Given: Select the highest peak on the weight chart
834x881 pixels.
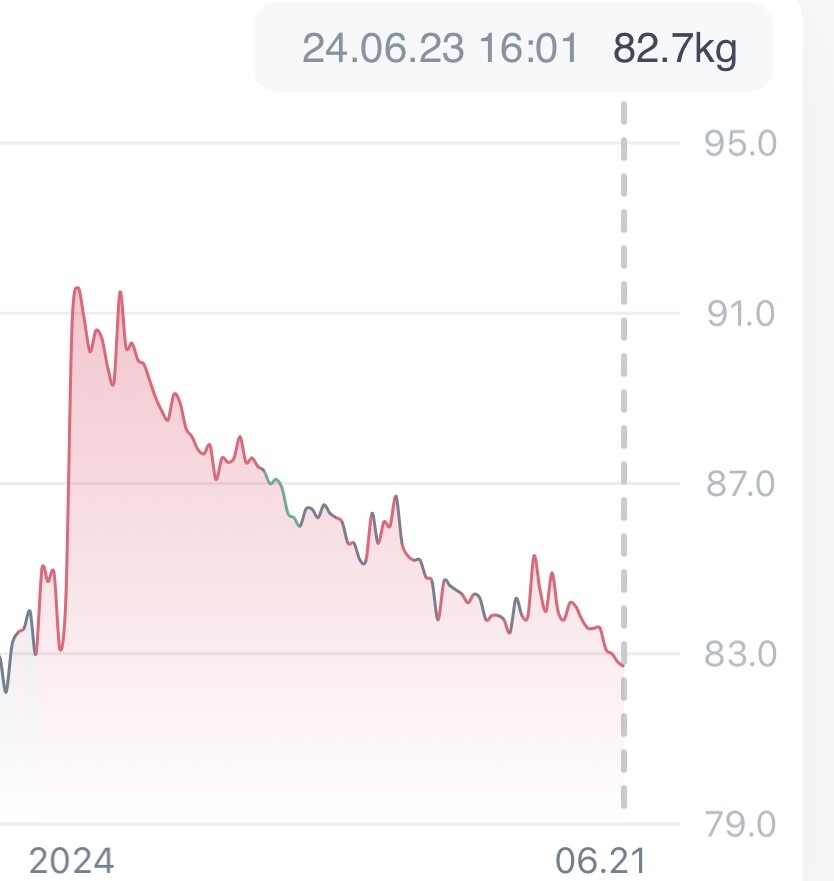Looking at the screenshot, I should [77, 289].
